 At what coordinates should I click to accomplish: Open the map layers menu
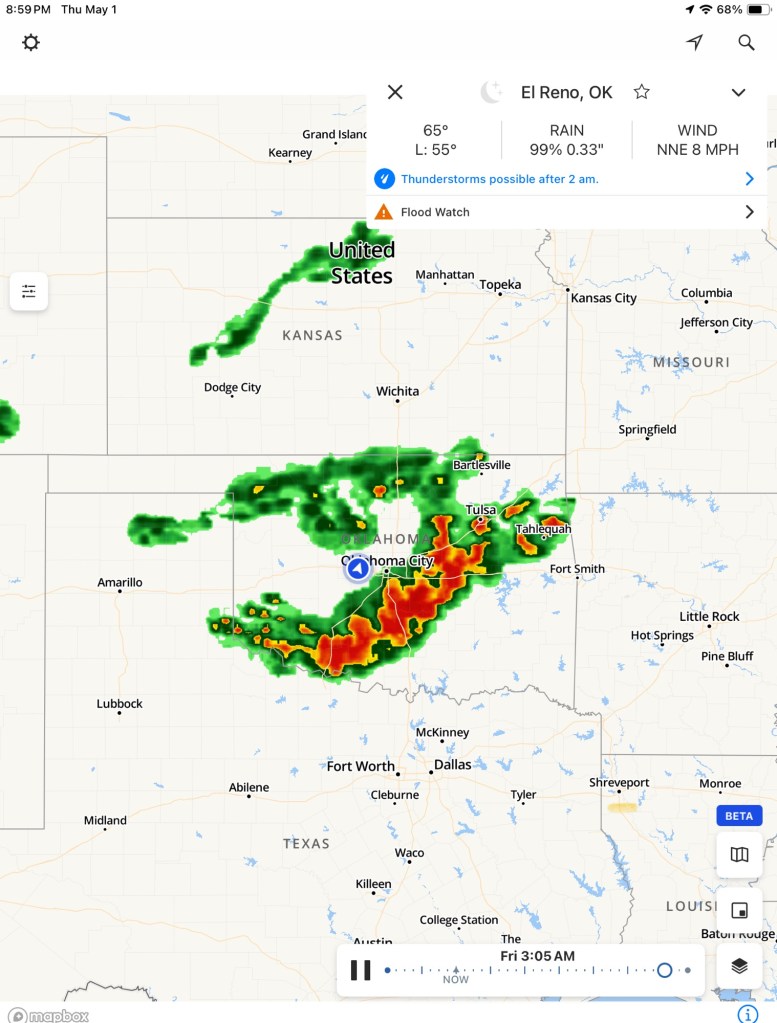(739, 965)
